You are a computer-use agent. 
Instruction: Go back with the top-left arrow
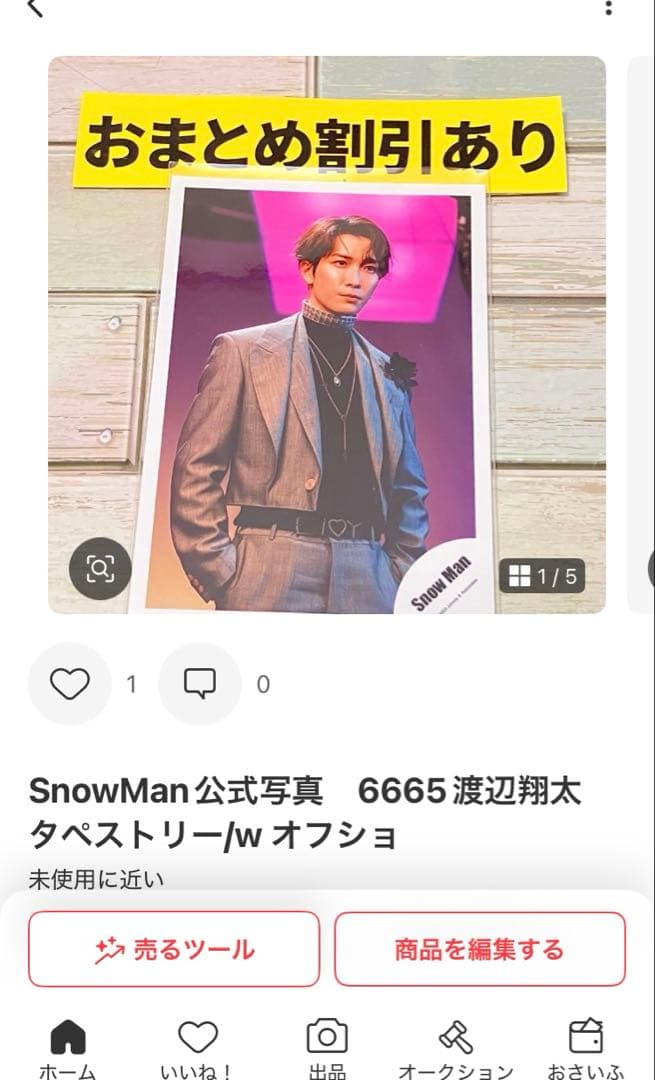pyautogui.click(x=35, y=8)
